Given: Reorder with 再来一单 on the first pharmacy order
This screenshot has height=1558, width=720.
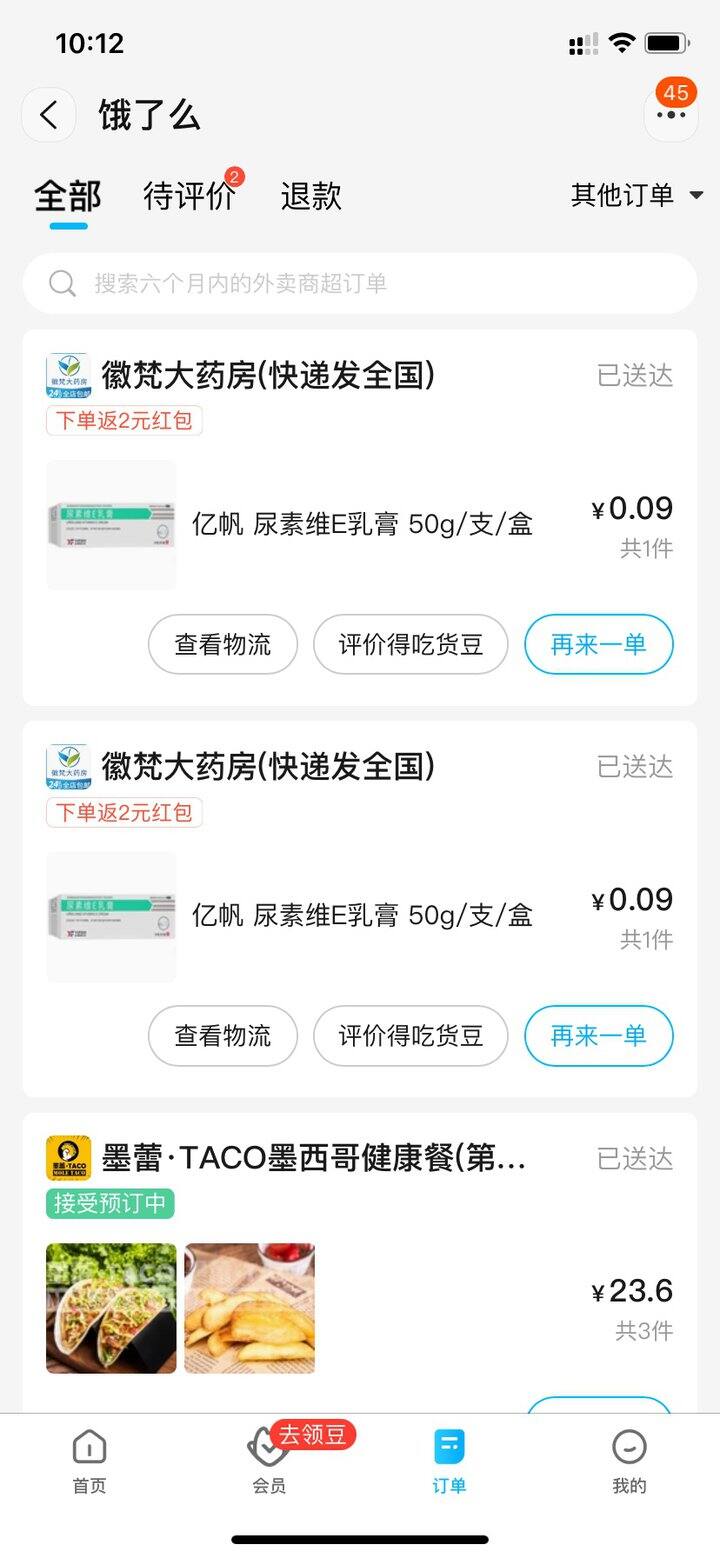Looking at the screenshot, I should (599, 644).
